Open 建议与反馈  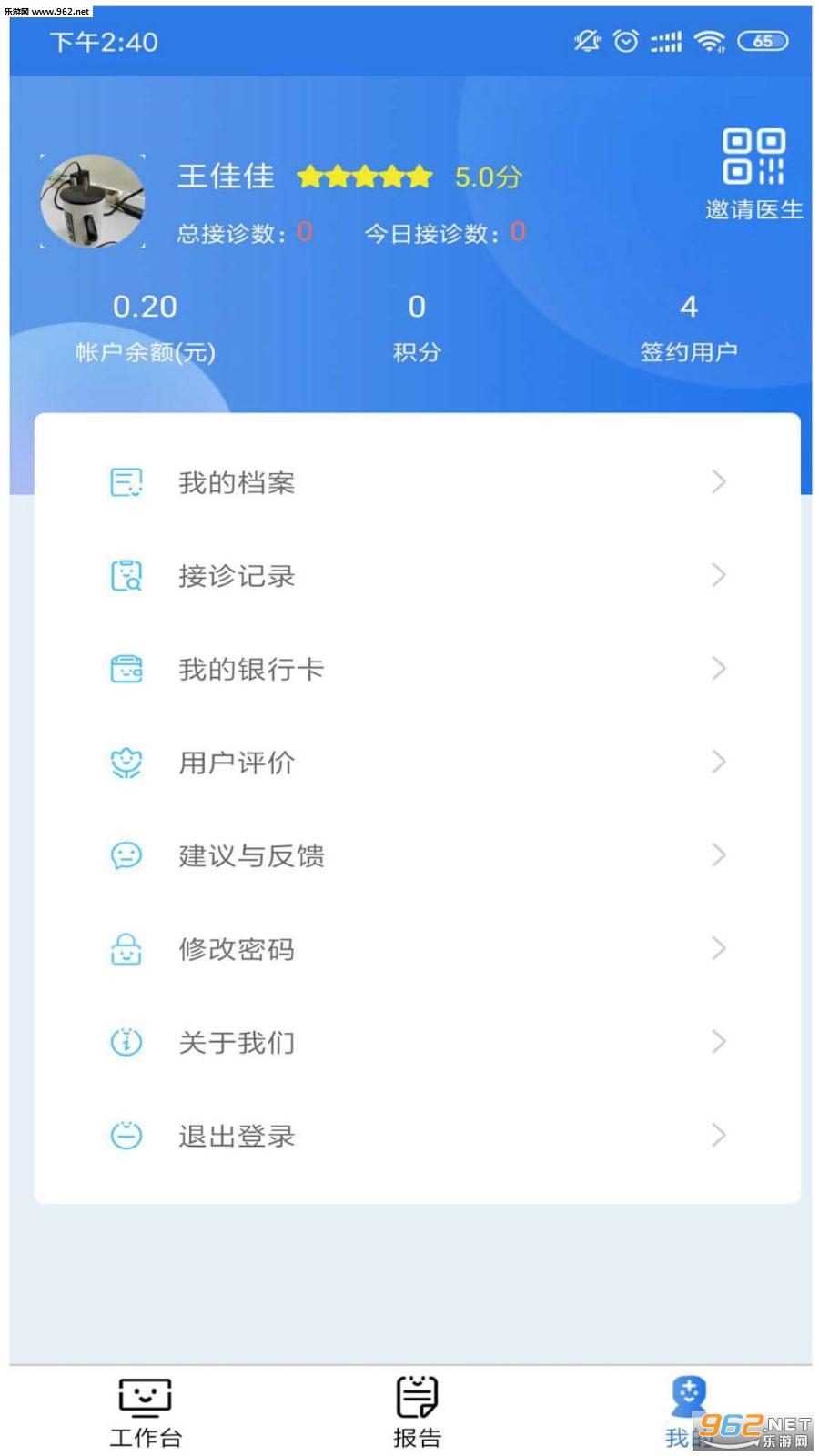tap(418, 855)
